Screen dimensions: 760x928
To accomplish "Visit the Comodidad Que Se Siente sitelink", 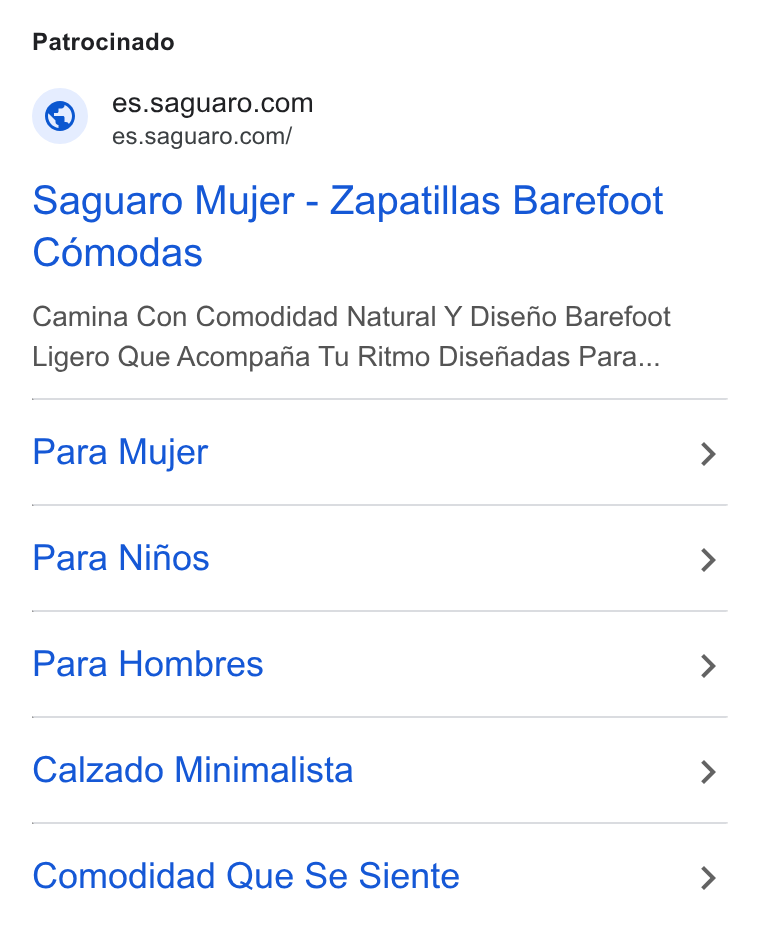I will pyautogui.click(x=379, y=876).
